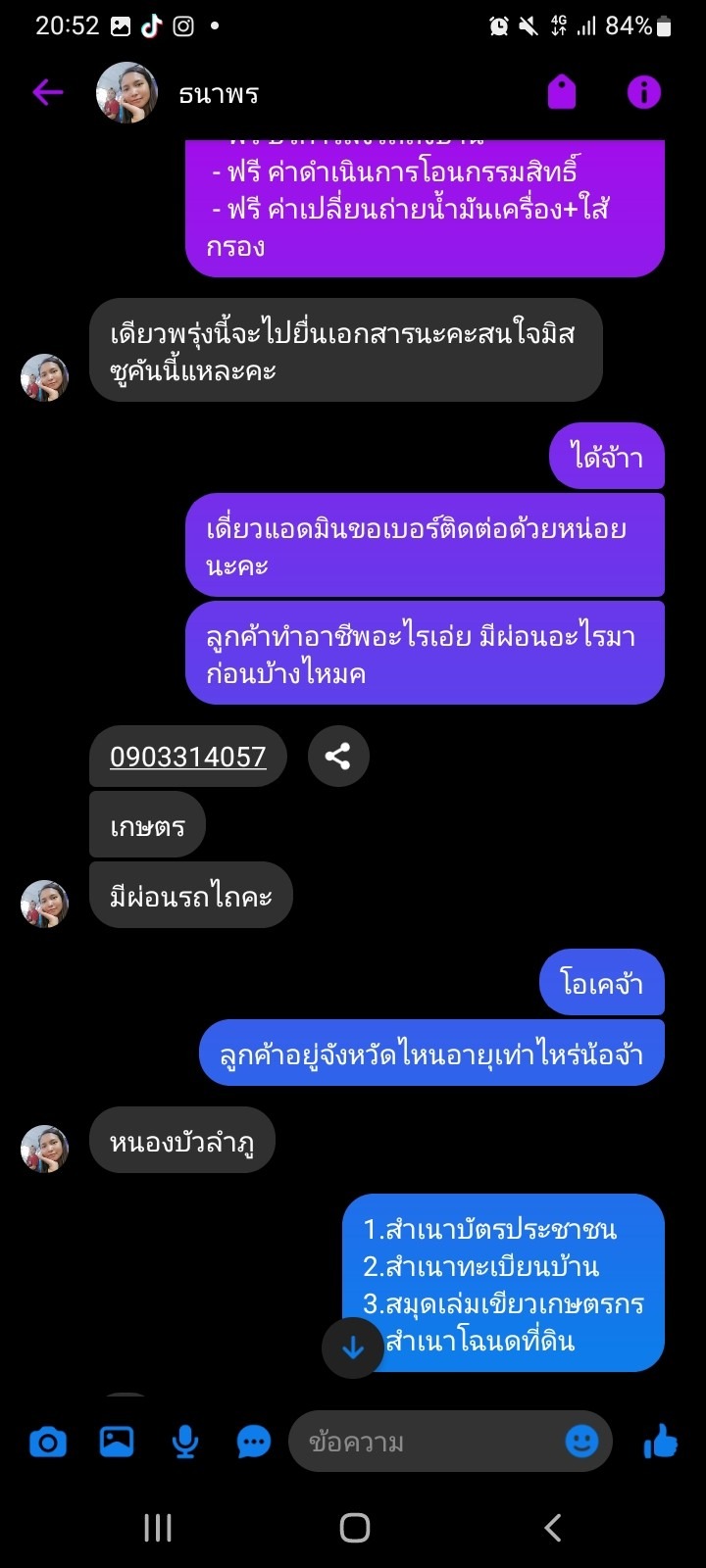Go to the home screen
Image resolution: width=706 pixels, height=1568 pixels.
[354, 1527]
